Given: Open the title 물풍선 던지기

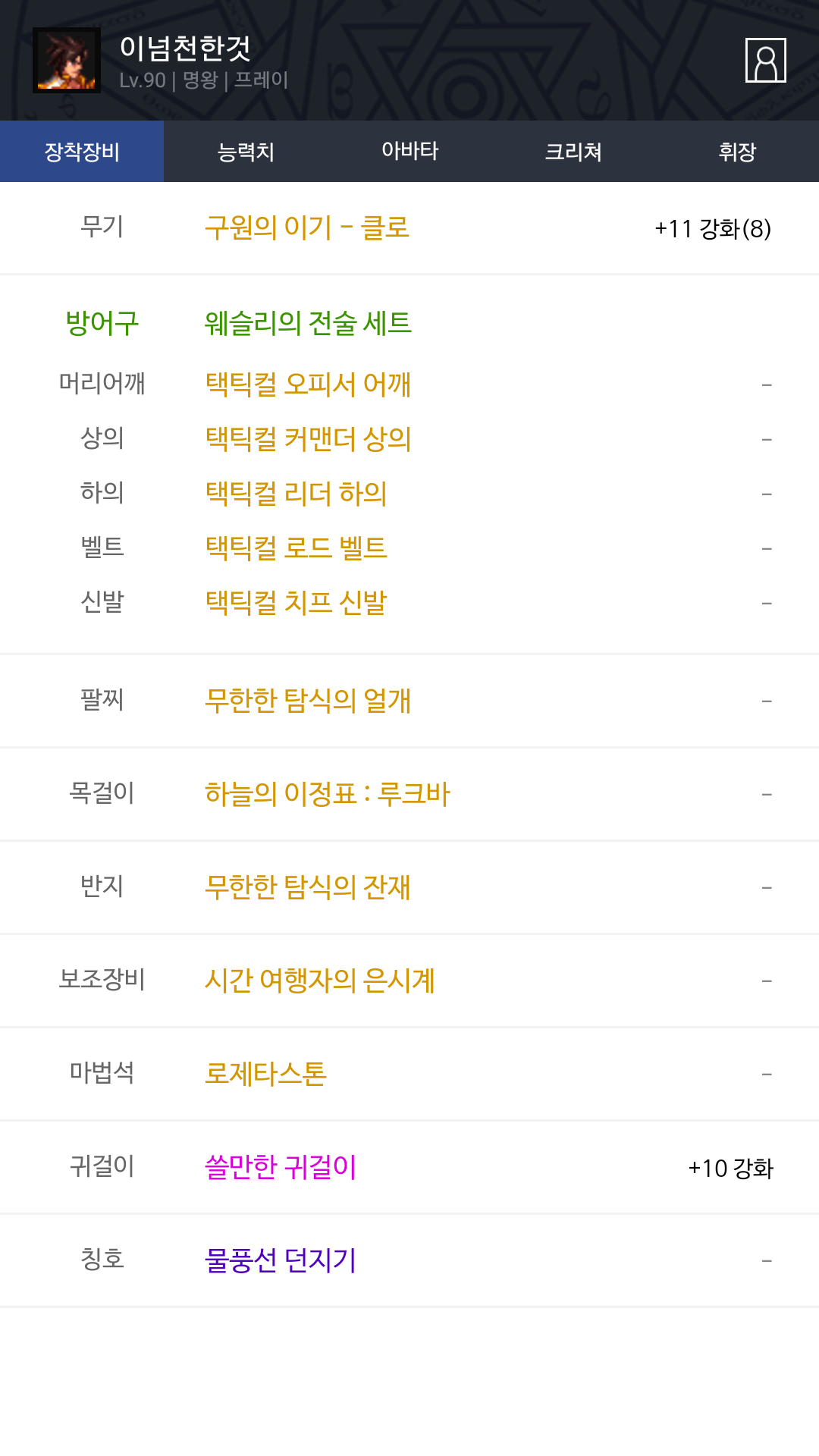Looking at the screenshot, I should point(281,1260).
